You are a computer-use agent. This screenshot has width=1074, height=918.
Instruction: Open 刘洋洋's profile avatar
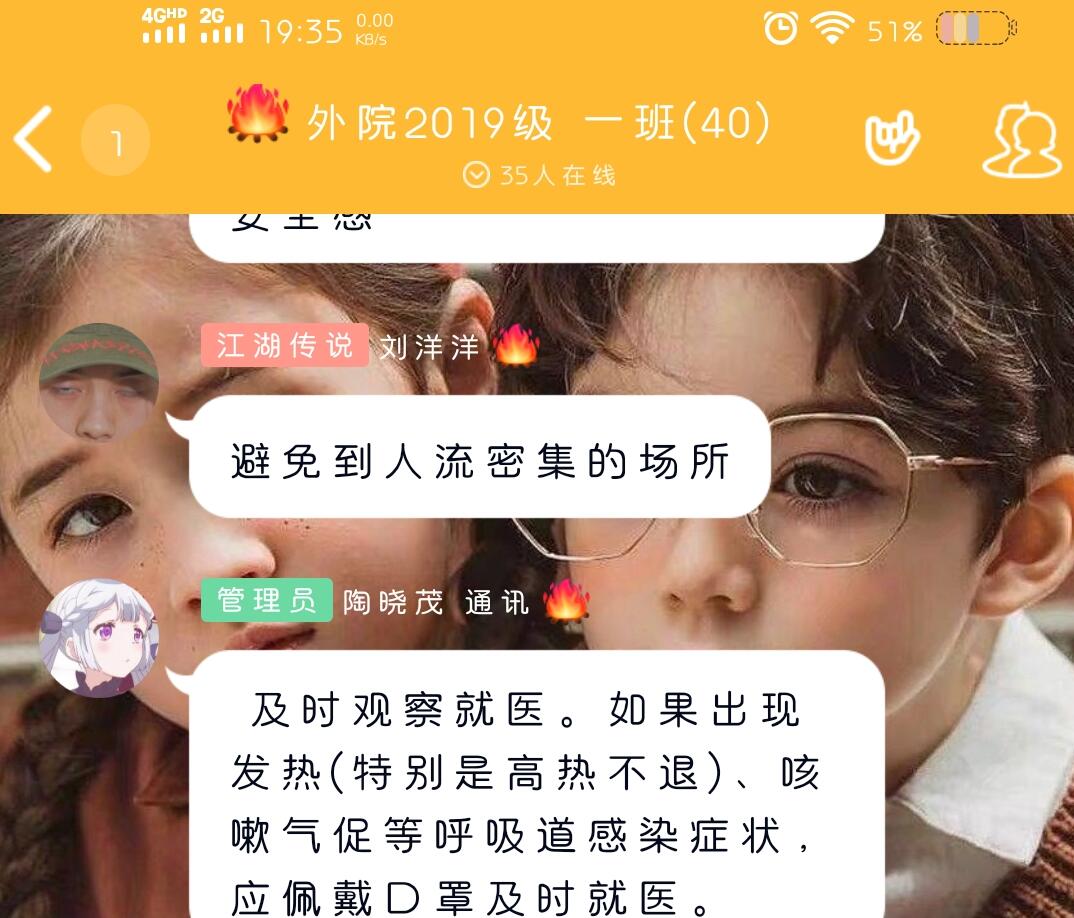pos(98,382)
